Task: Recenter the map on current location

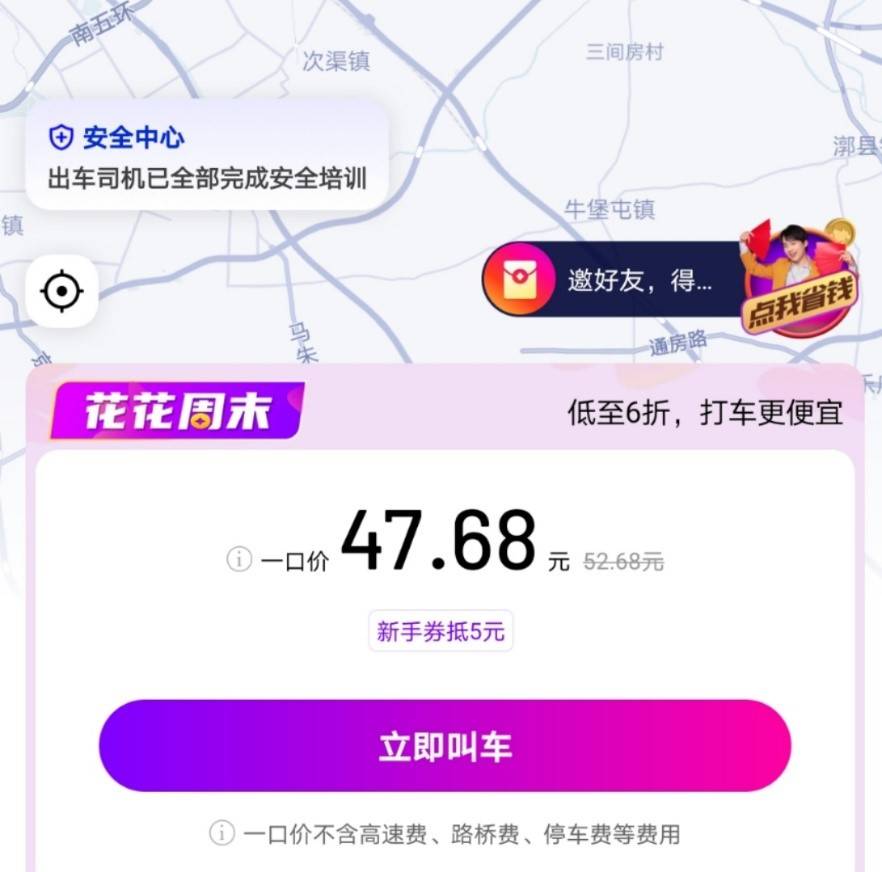Action: (x=62, y=292)
